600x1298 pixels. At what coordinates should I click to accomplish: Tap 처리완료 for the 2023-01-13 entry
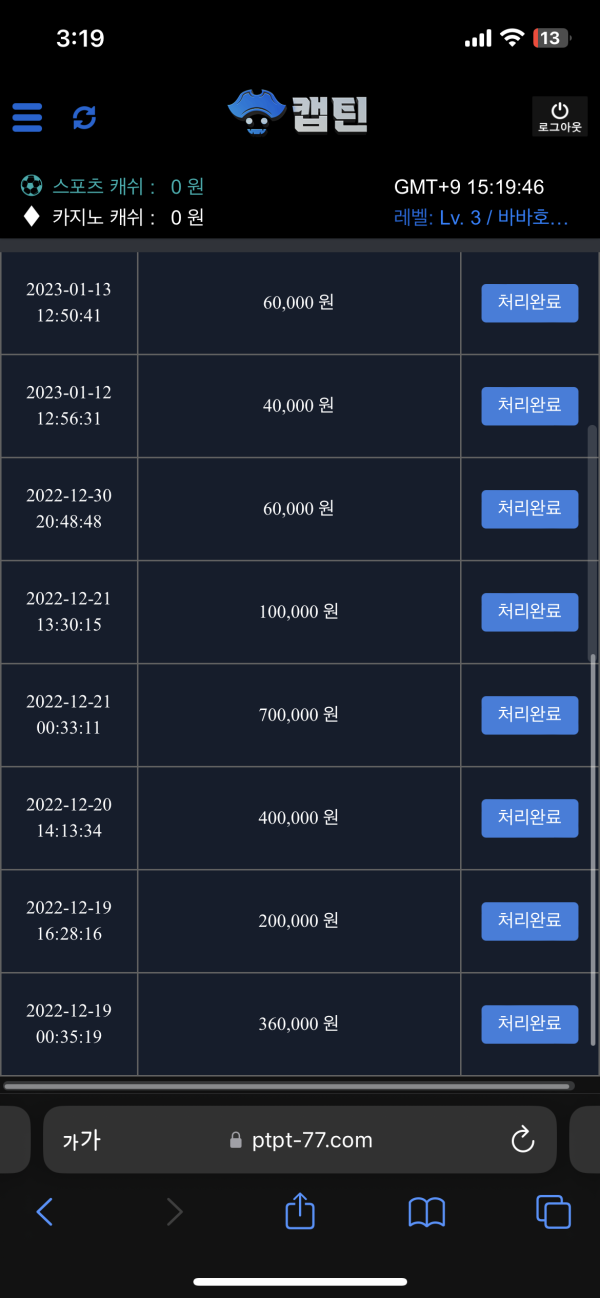529,303
